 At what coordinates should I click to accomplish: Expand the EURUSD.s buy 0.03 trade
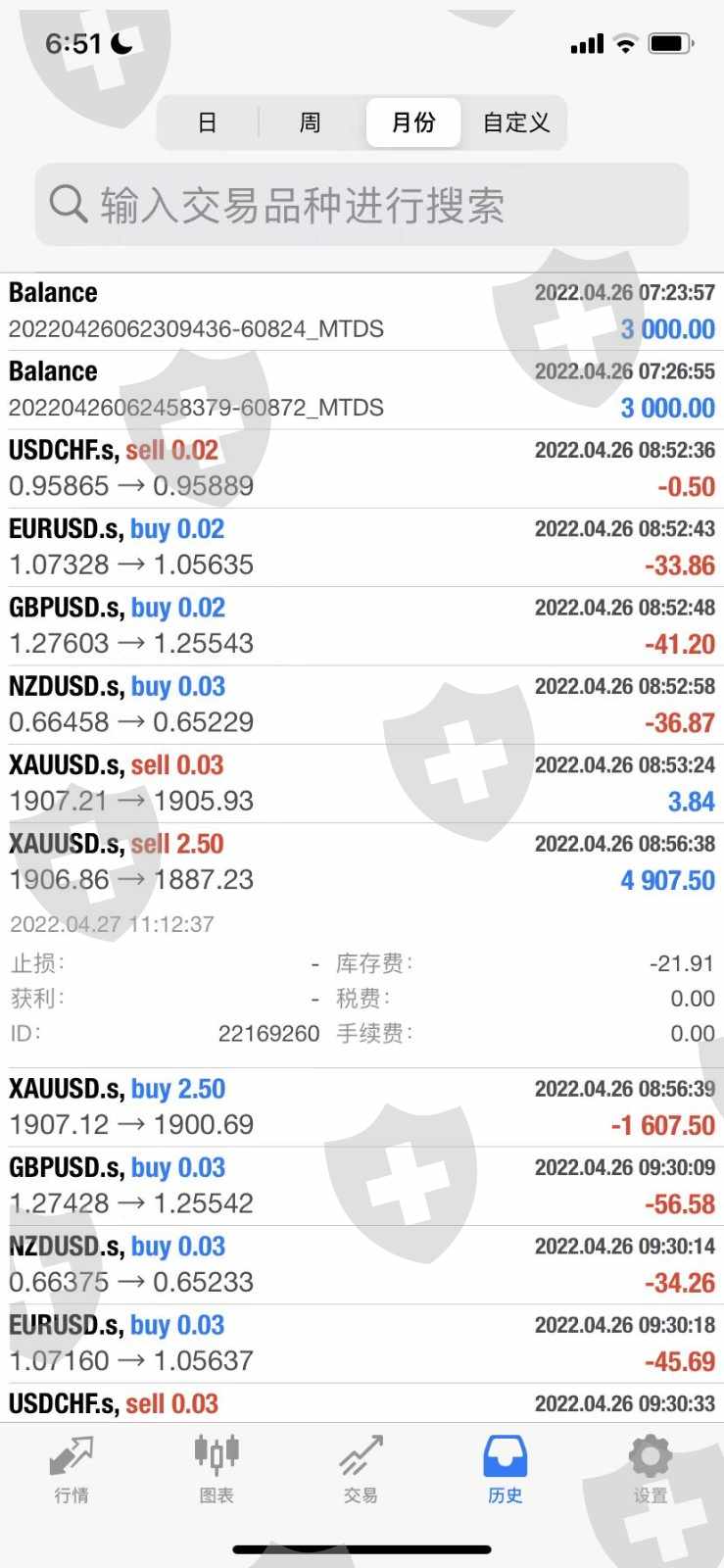pos(362,1343)
